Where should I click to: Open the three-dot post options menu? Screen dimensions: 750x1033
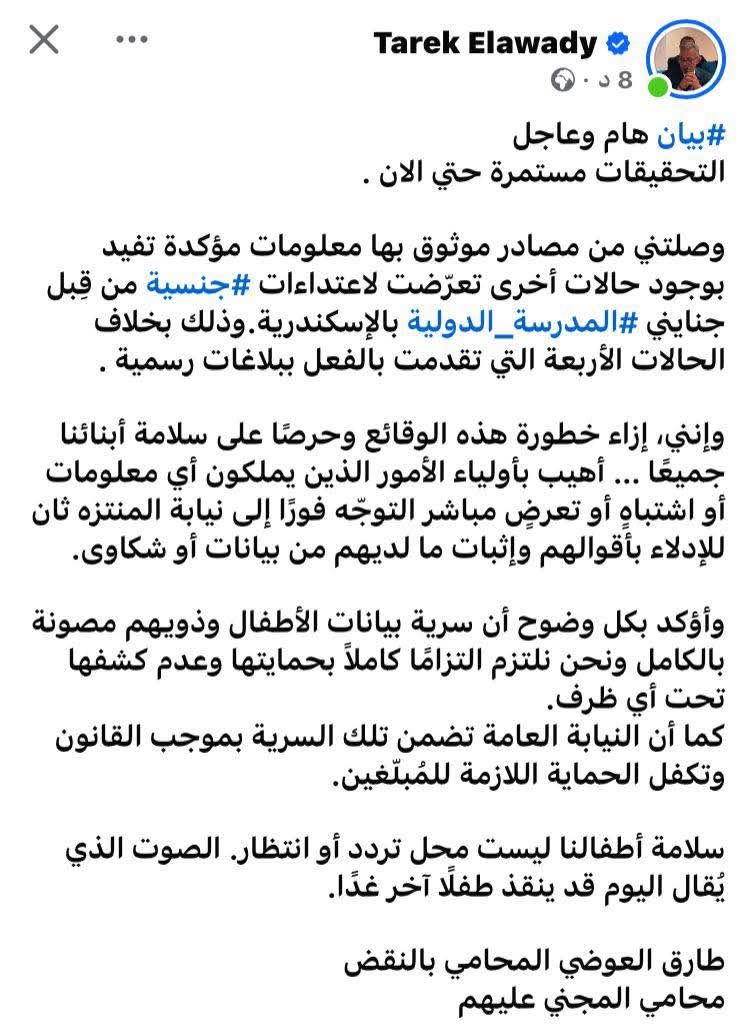click(132, 40)
